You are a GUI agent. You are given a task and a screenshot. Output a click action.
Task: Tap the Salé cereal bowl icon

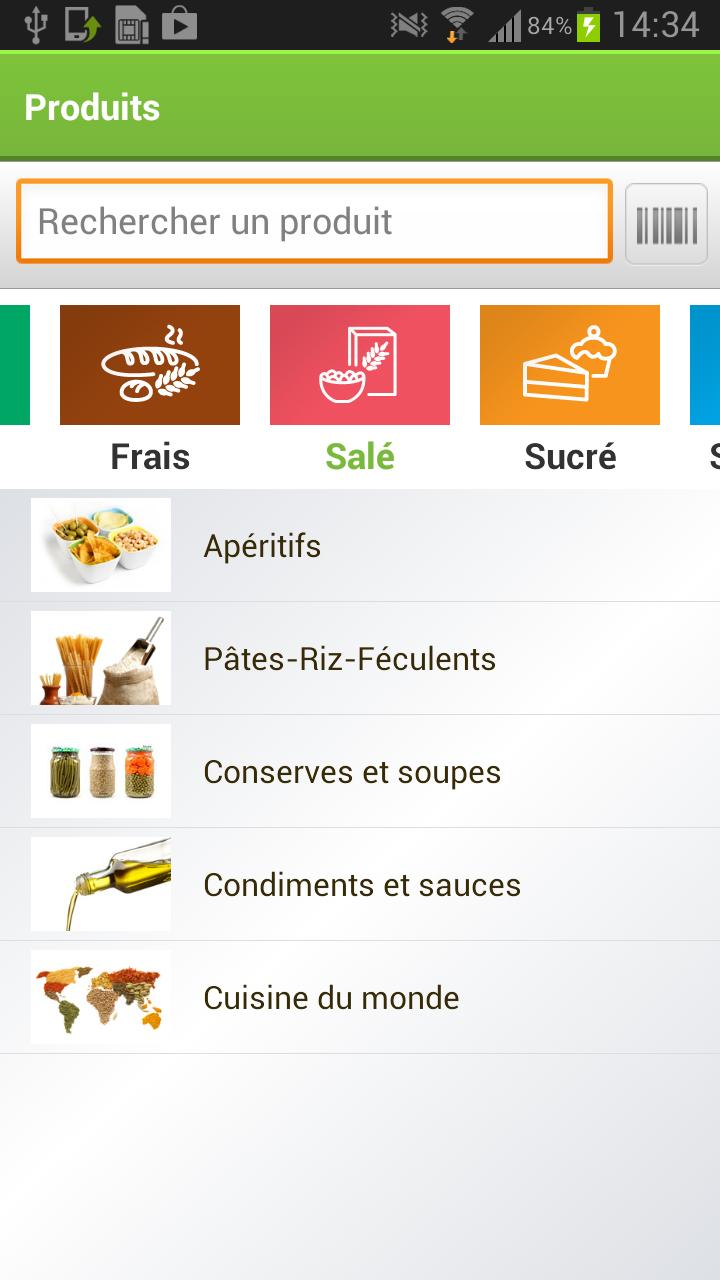(x=359, y=365)
